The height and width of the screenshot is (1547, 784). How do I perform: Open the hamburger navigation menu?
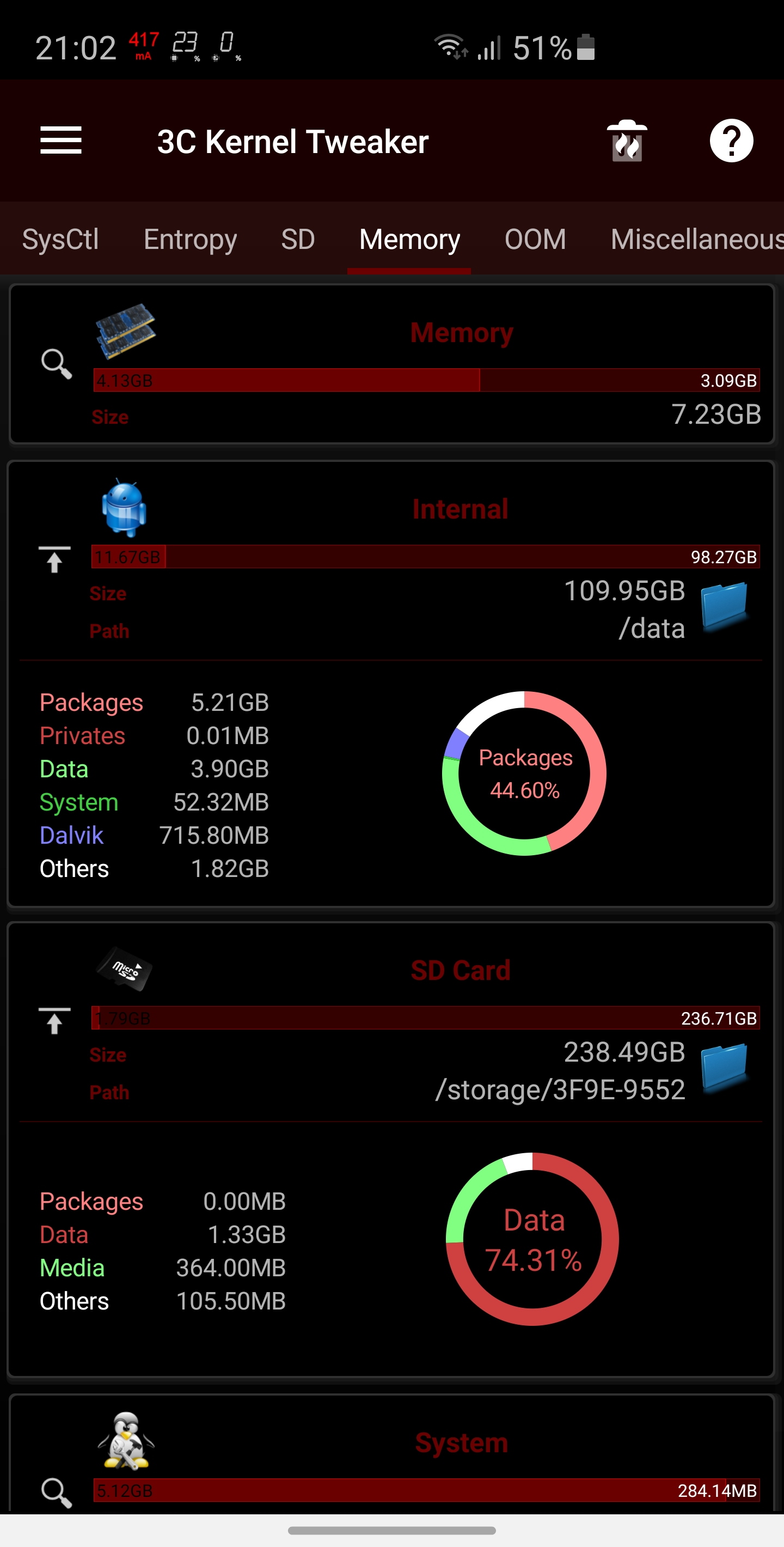click(60, 141)
